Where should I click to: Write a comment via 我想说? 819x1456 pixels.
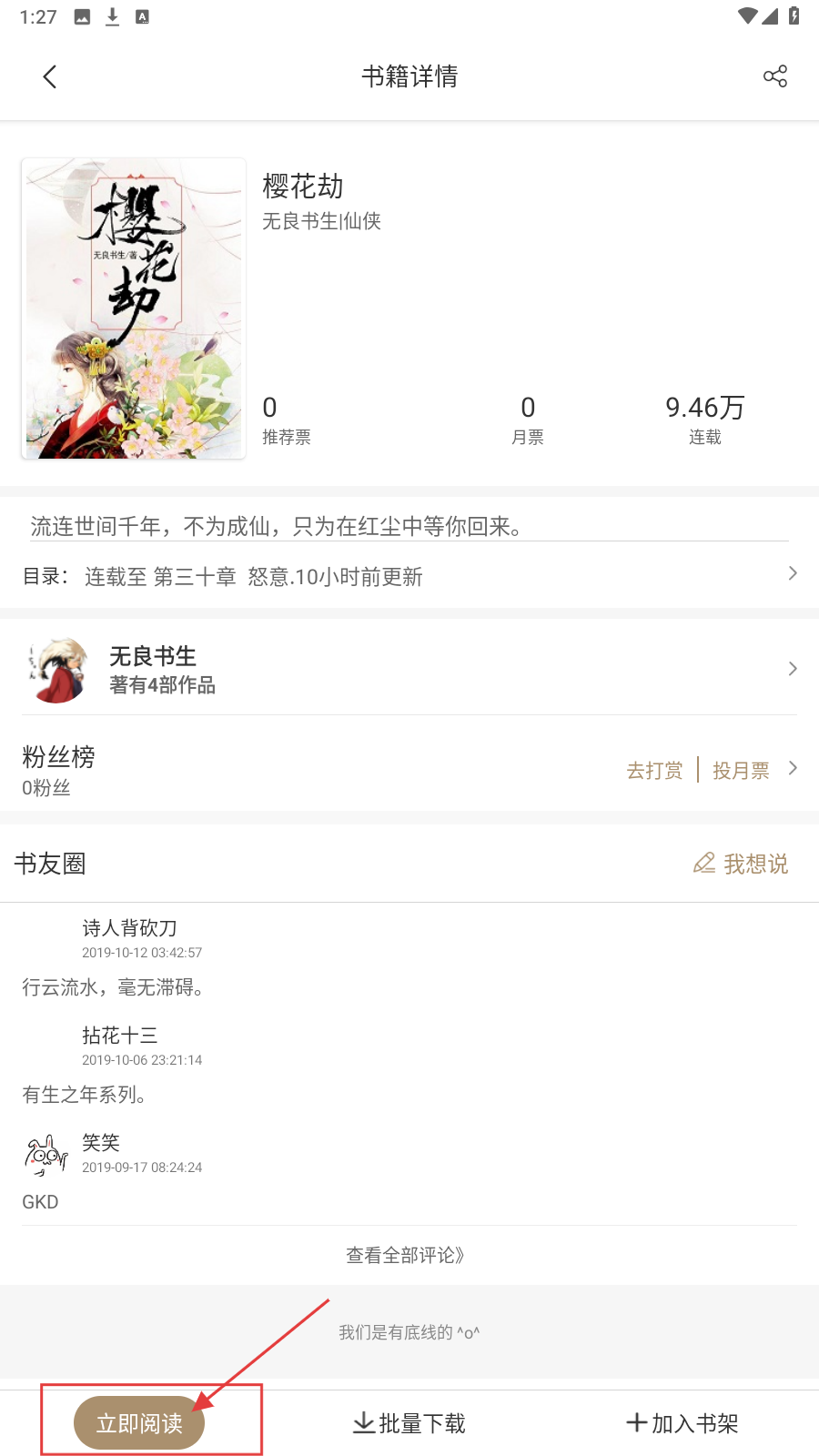[742, 864]
